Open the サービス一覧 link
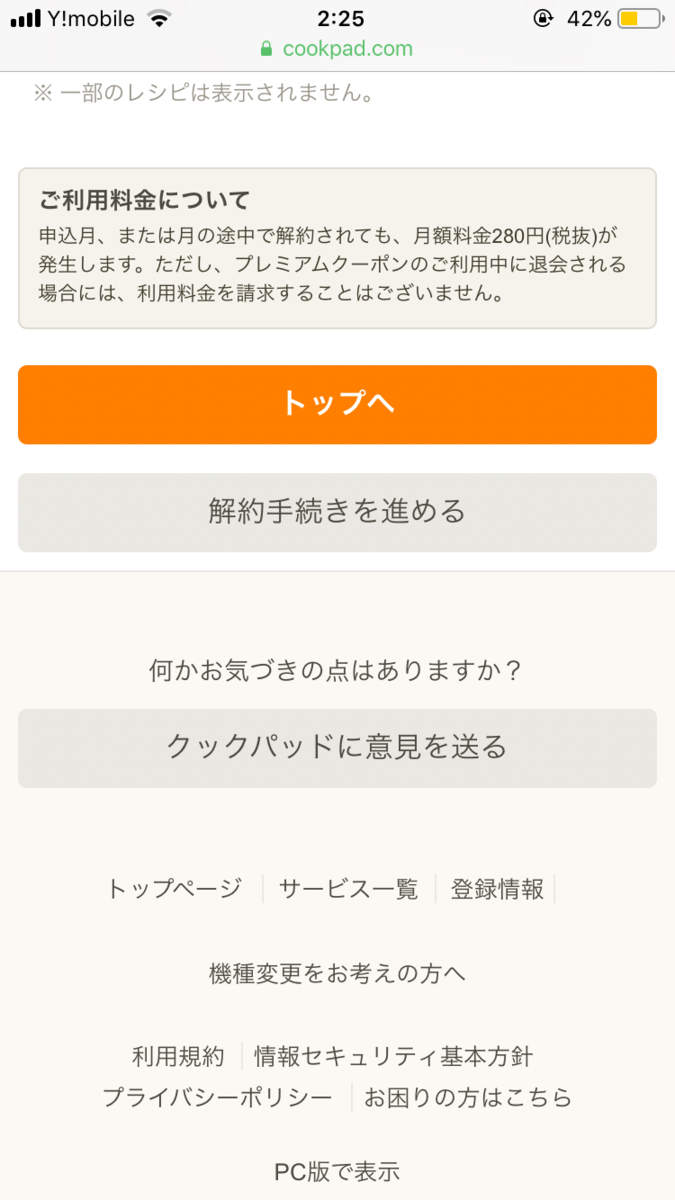Screen dimensions: 675x1200 348,889
